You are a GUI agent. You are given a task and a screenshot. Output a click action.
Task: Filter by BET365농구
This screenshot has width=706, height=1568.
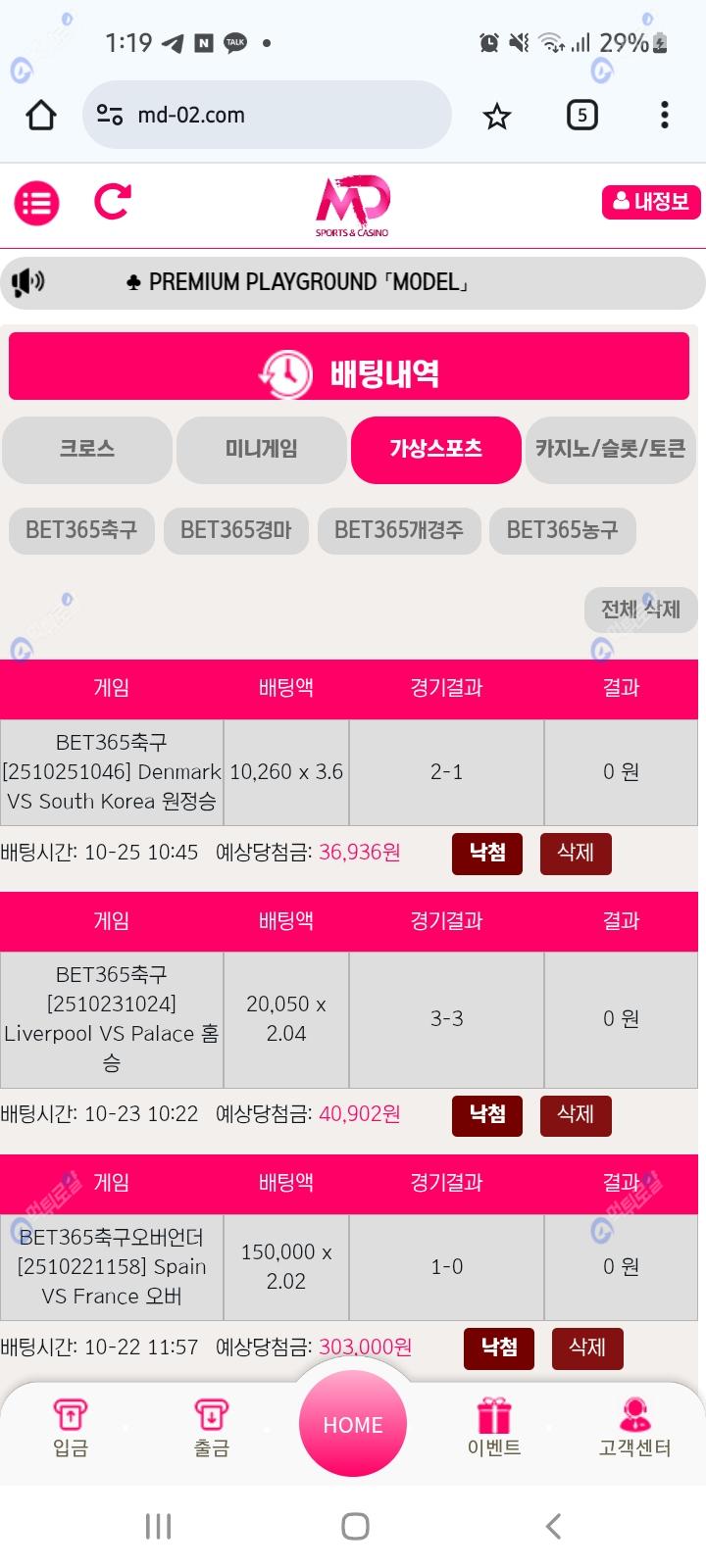562,530
